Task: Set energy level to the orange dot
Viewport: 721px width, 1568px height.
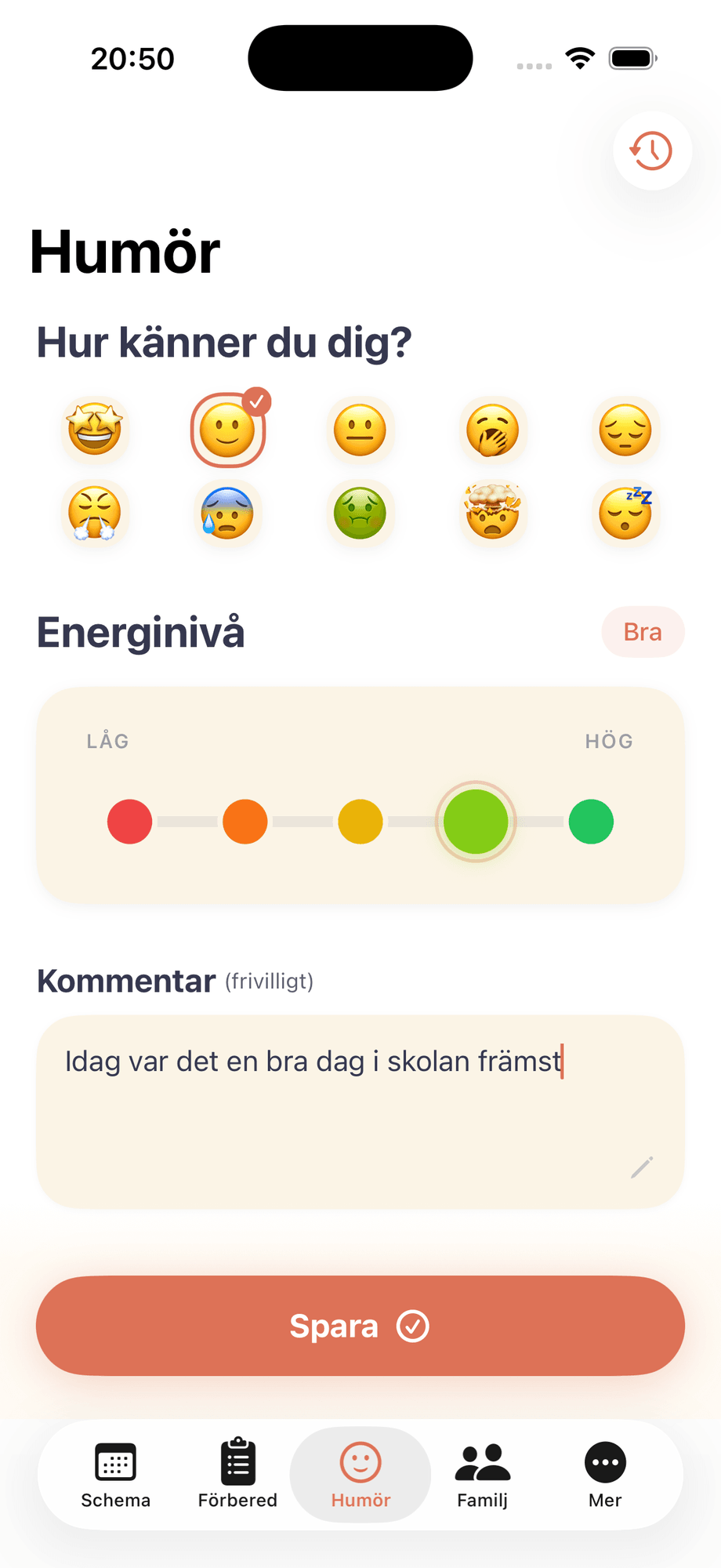Action: point(245,822)
